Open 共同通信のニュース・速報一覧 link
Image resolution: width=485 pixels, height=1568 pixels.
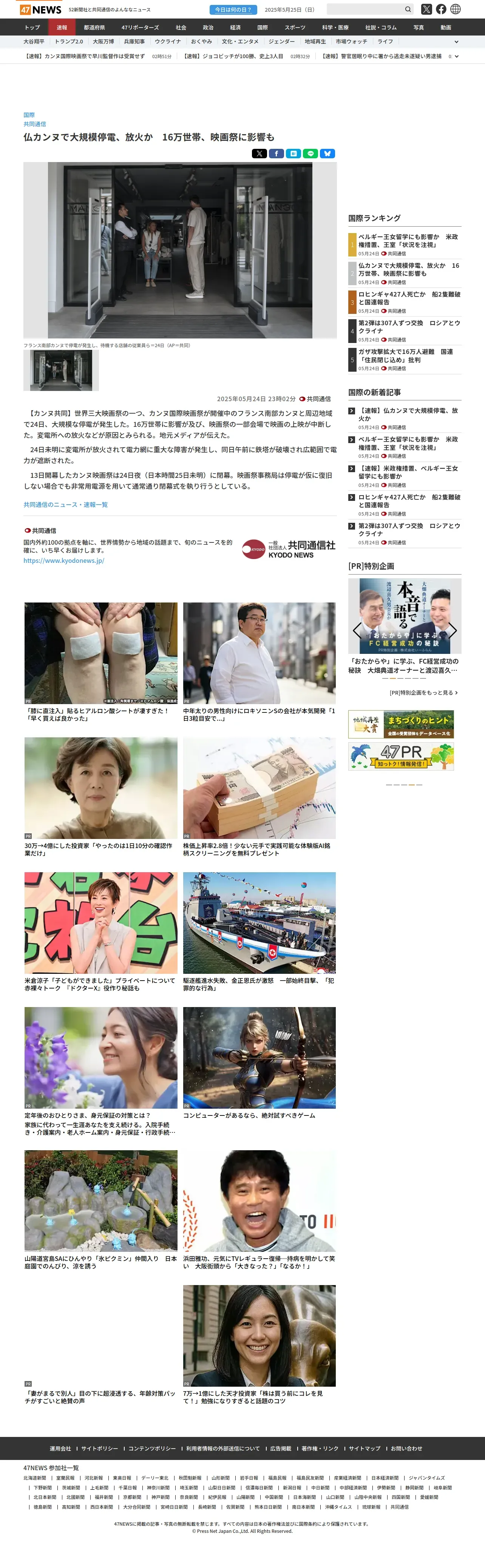coord(66,505)
